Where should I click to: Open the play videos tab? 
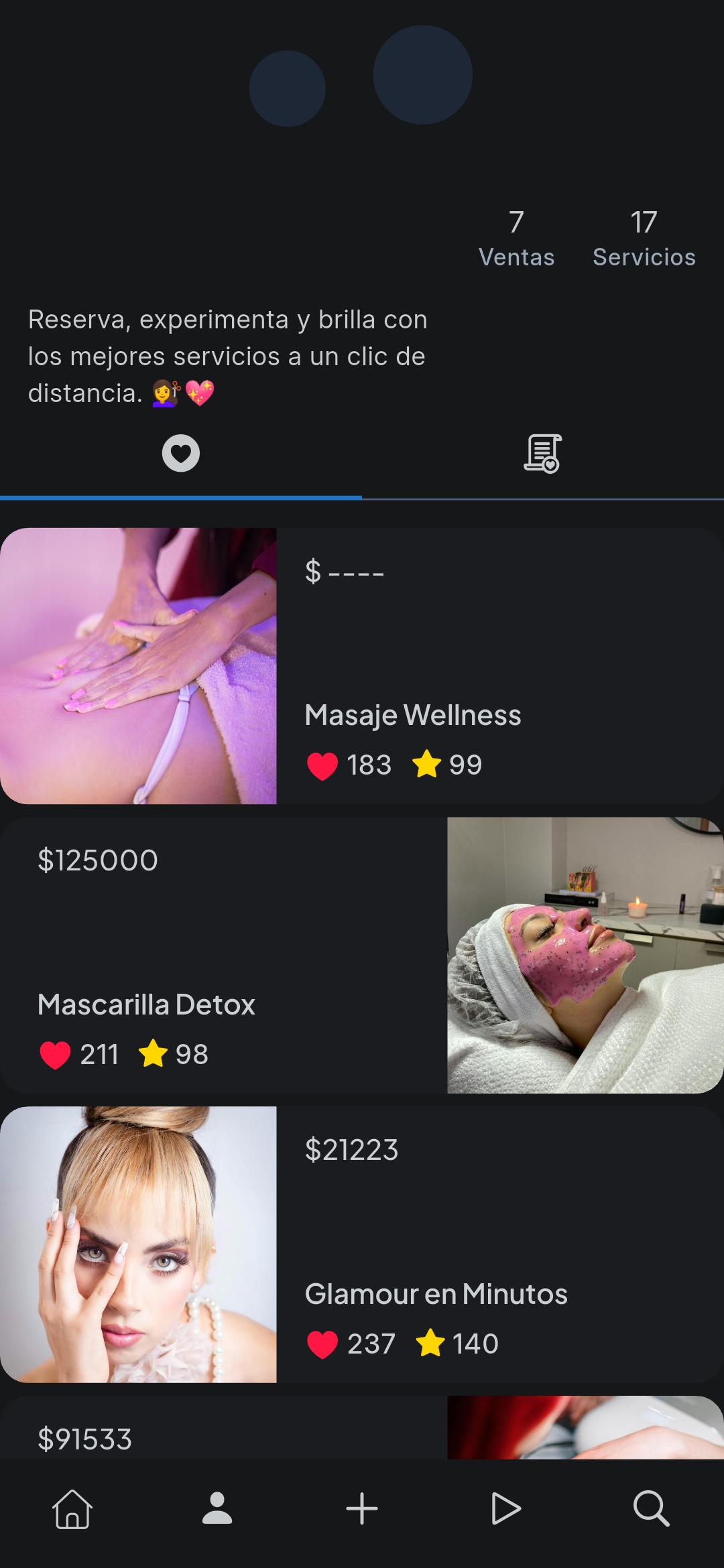(x=506, y=1509)
